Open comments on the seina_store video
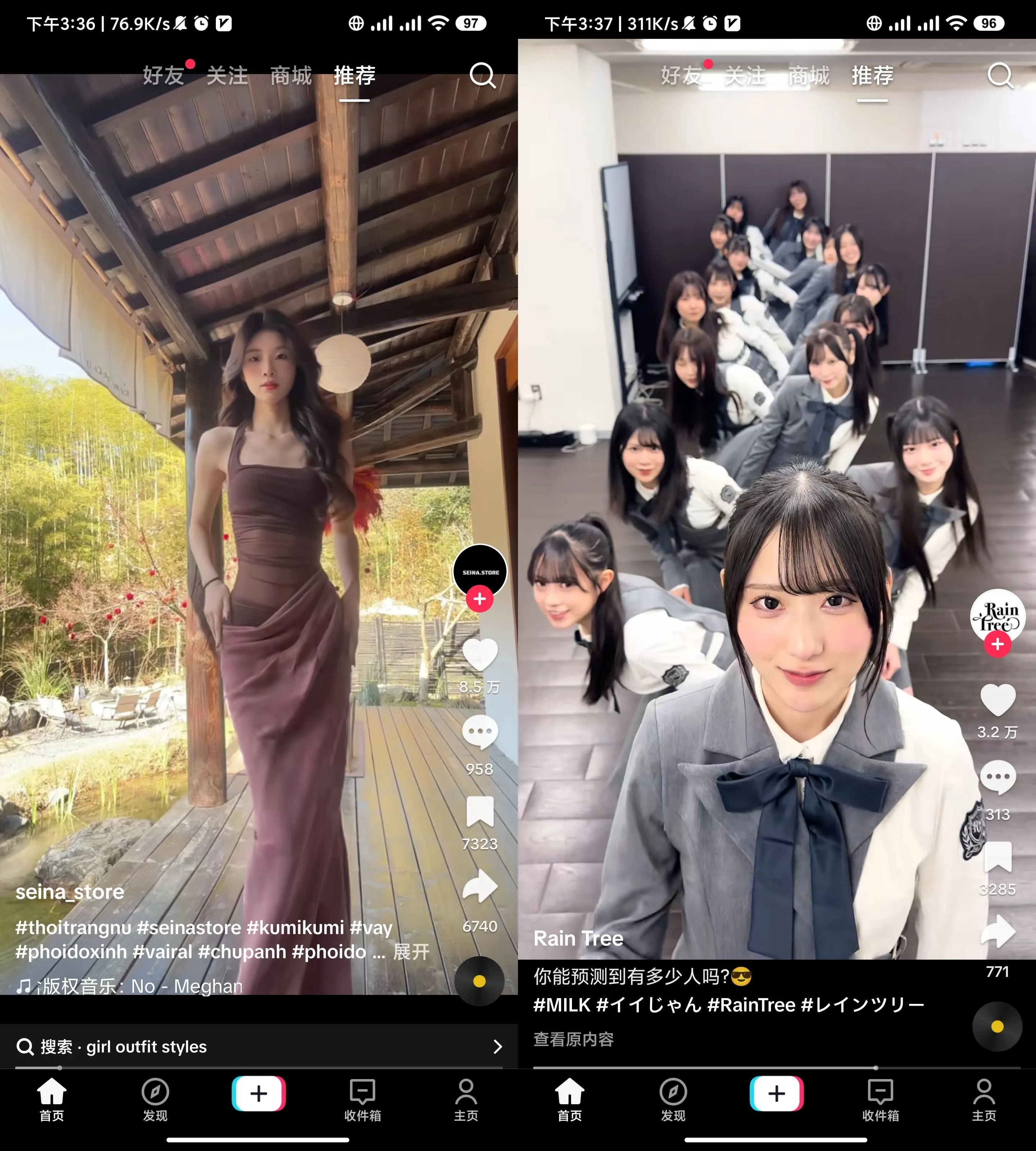This screenshot has height=1151, width=1036. click(x=480, y=733)
